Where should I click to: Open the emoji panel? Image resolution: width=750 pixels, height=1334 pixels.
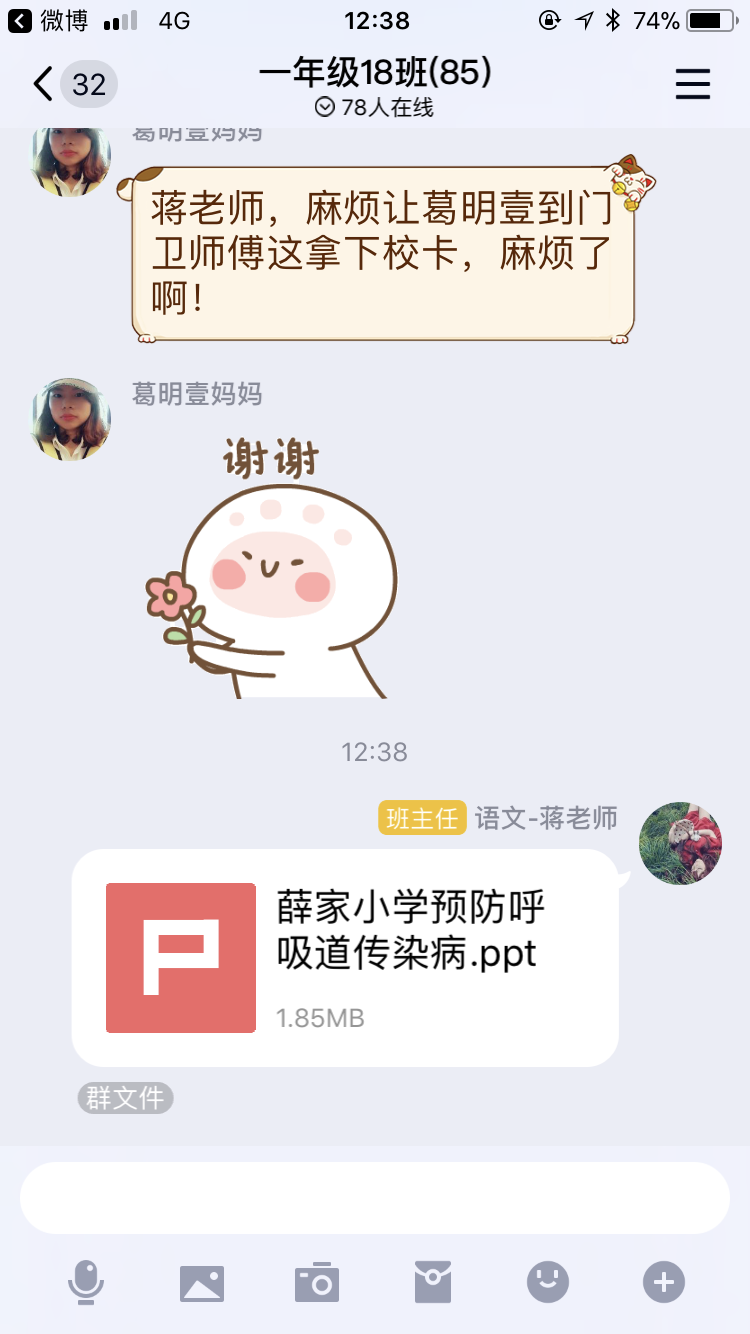pyautogui.click(x=548, y=1282)
